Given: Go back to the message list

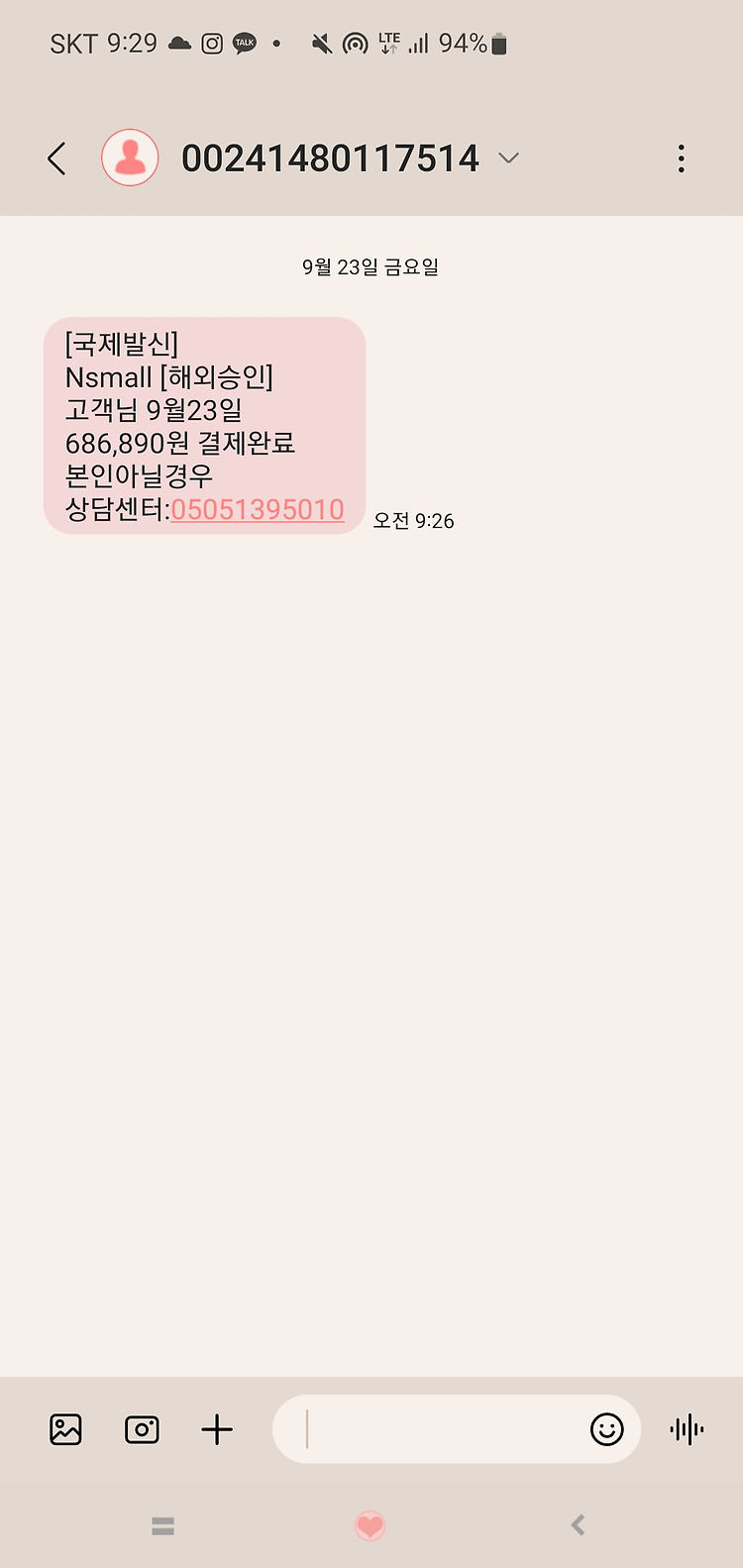Looking at the screenshot, I should (x=57, y=158).
